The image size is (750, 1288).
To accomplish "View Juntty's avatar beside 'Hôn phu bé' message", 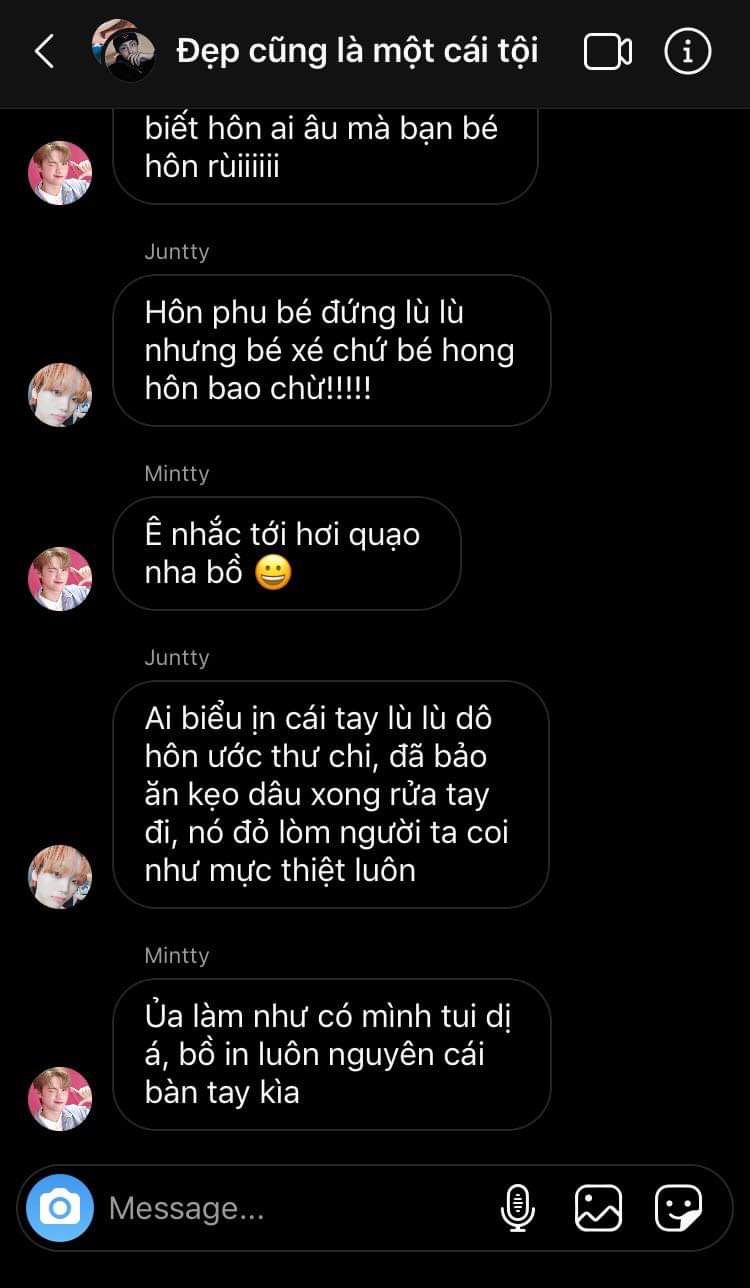I will (x=60, y=395).
